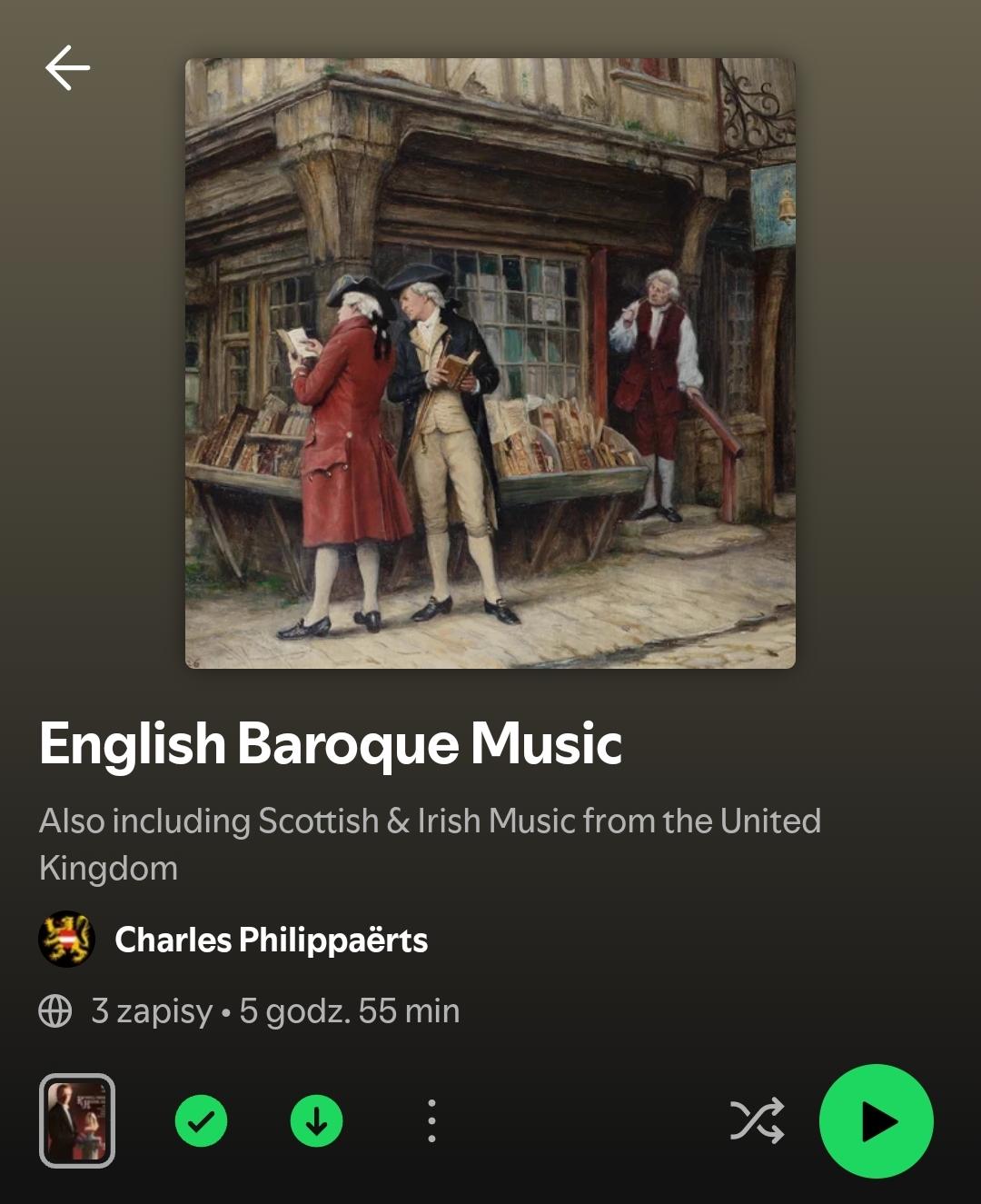Open the playlist preview thumbnail
This screenshot has height=1204, width=981.
pos(77,1120)
